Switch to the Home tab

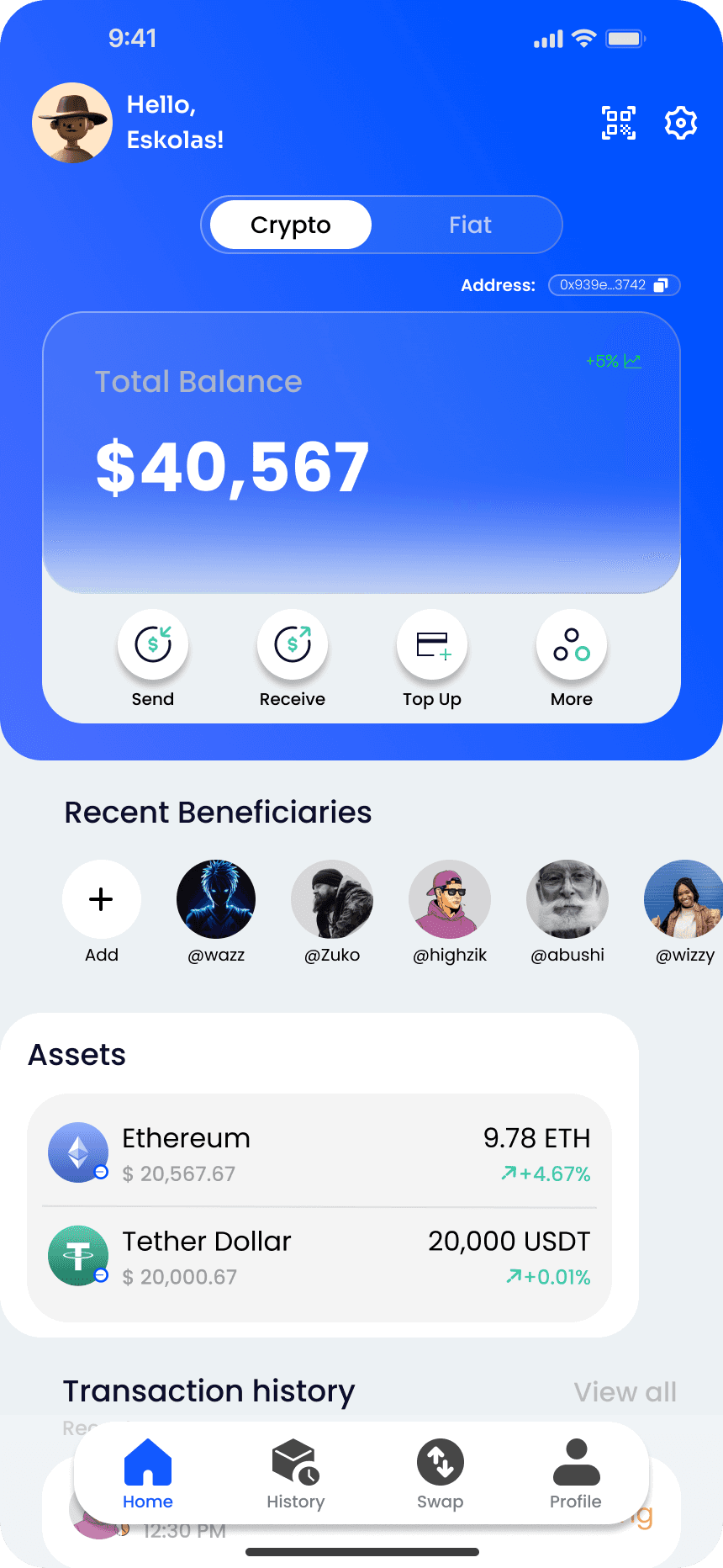click(x=148, y=1463)
